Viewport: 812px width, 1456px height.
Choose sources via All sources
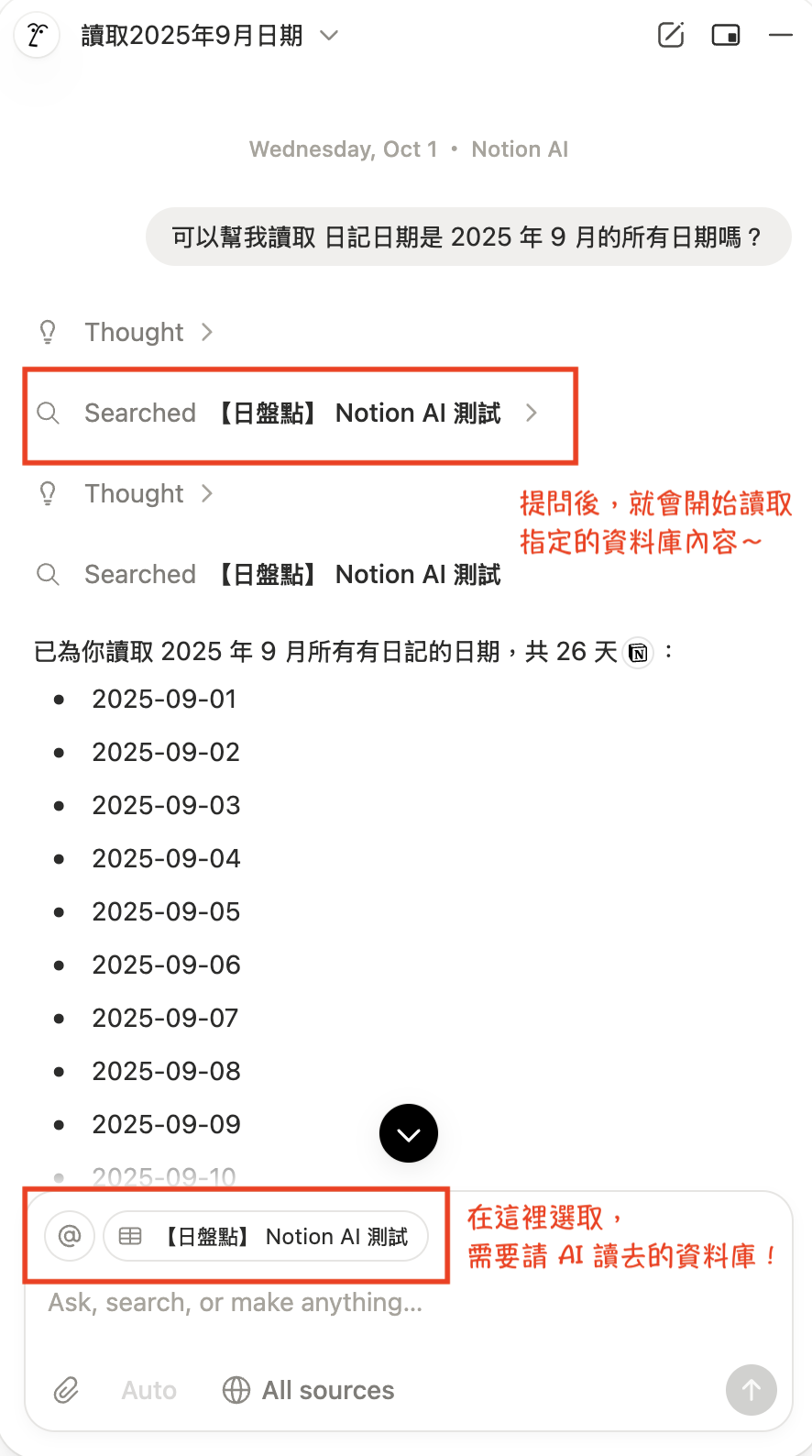point(308,1390)
